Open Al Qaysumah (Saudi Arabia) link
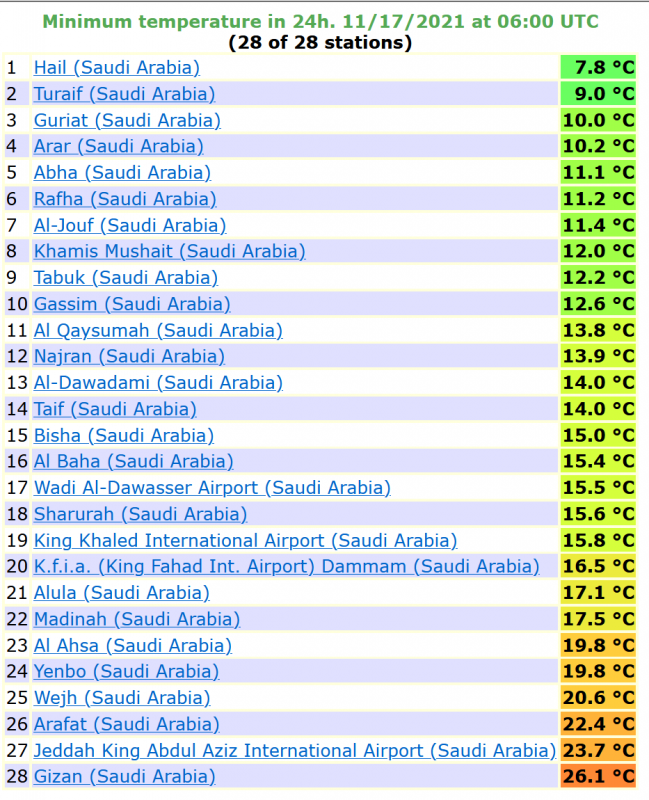 (x=158, y=330)
